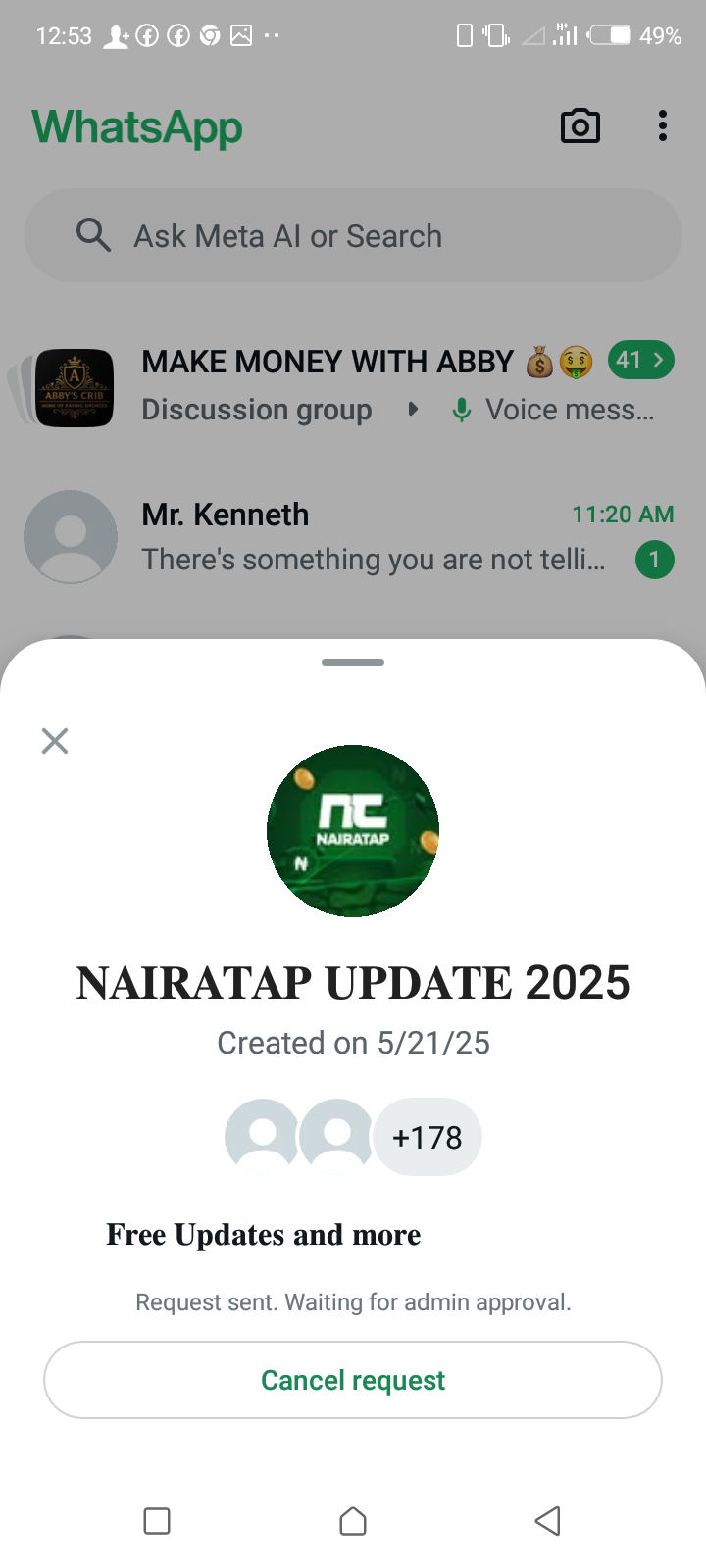The width and height of the screenshot is (706, 1568).
Task: Go to the home screen
Action: (x=353, y=1521)
